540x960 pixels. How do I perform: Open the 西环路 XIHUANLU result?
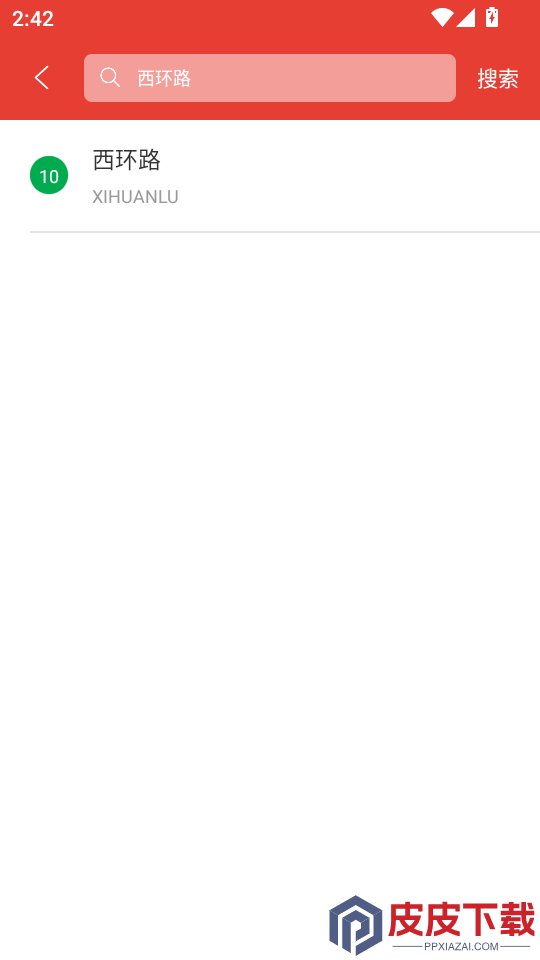[x=270, y=176]
